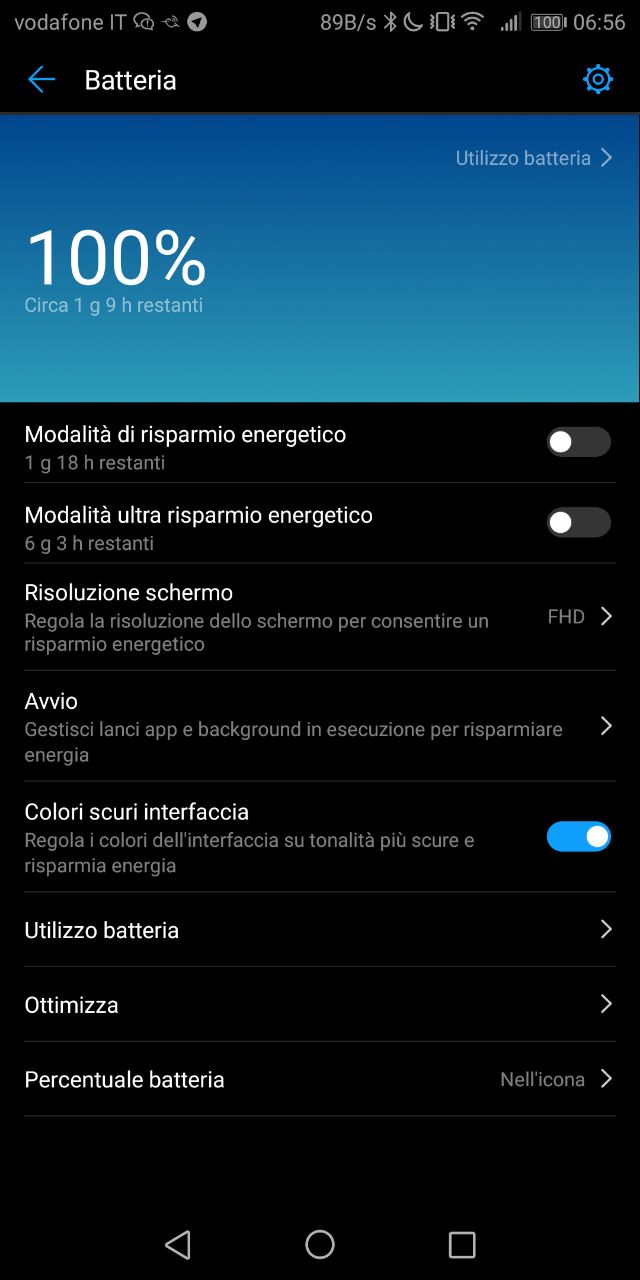The height and width of the screenshot is (1280, 640).
Task: Turn on Modalità ultra risparmio energetico
Action: pyautogui.click(x=578, y=522)
